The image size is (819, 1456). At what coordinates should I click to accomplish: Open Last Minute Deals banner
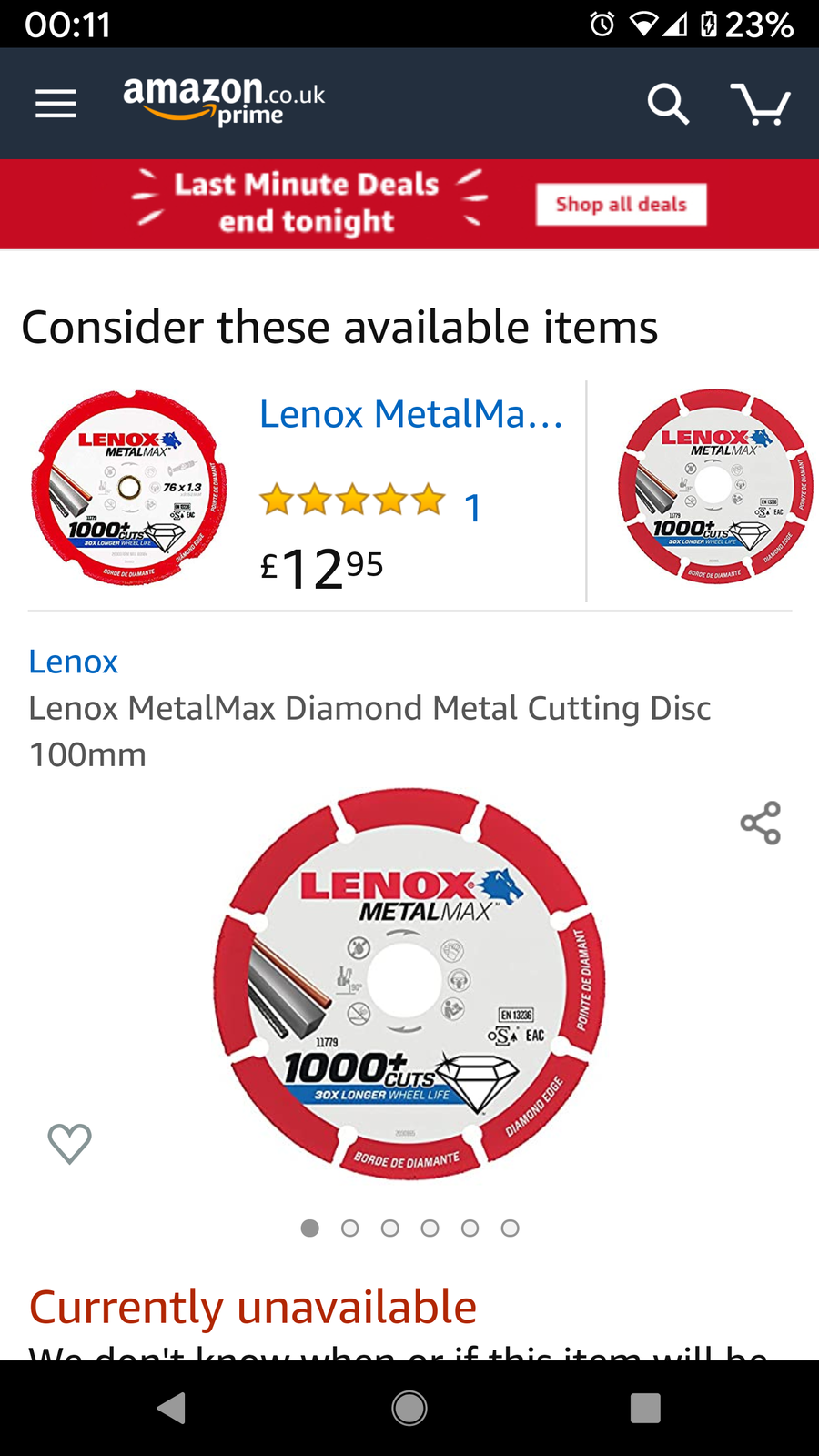[308, 204]
